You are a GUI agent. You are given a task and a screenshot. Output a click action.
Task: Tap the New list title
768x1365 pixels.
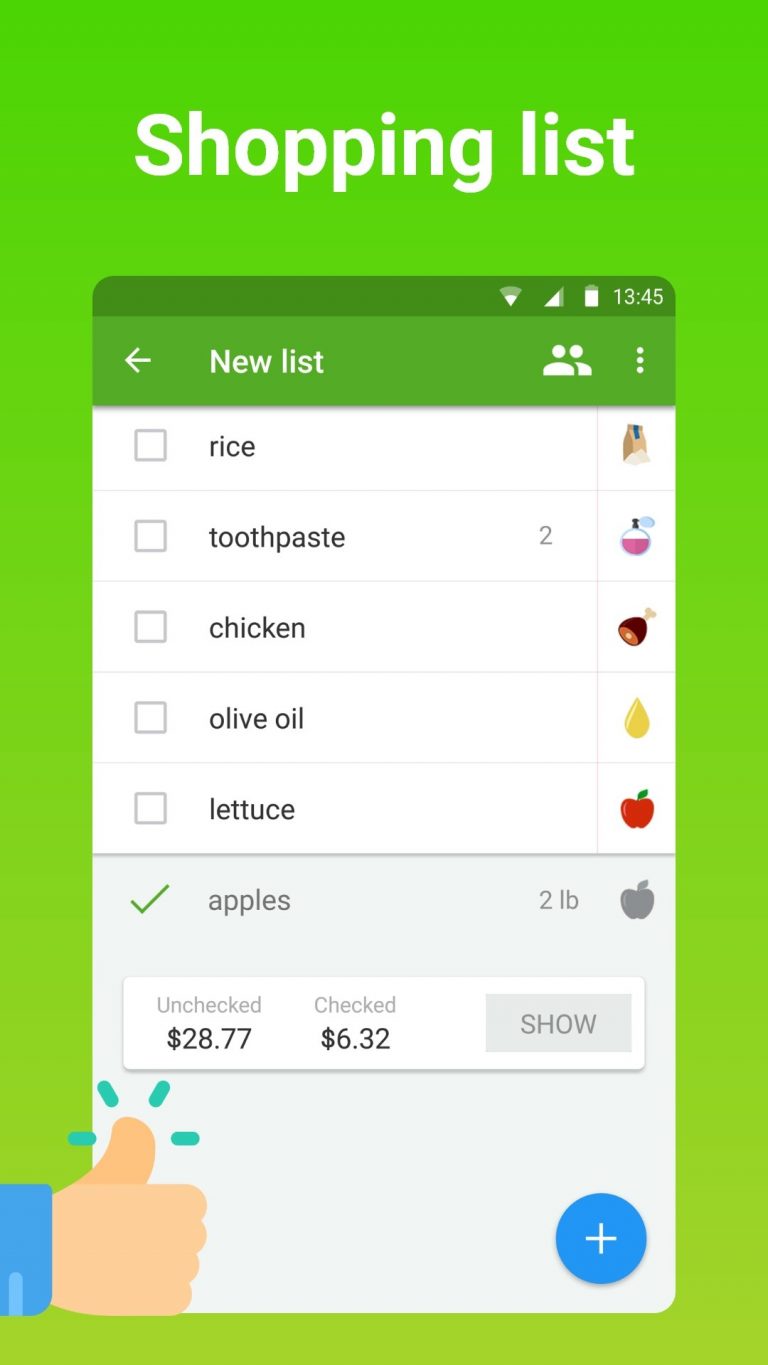pyautogui.click(x=266, y=361)
